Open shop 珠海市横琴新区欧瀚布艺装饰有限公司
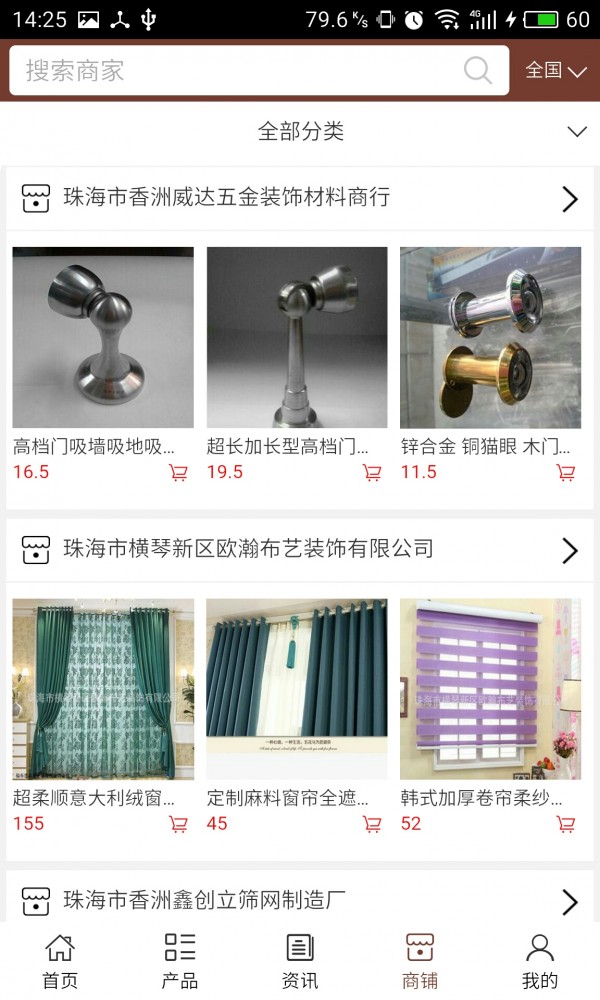The height and width of the screenshot is (1000, 600). pyautogui.click(x=300, y=549)
